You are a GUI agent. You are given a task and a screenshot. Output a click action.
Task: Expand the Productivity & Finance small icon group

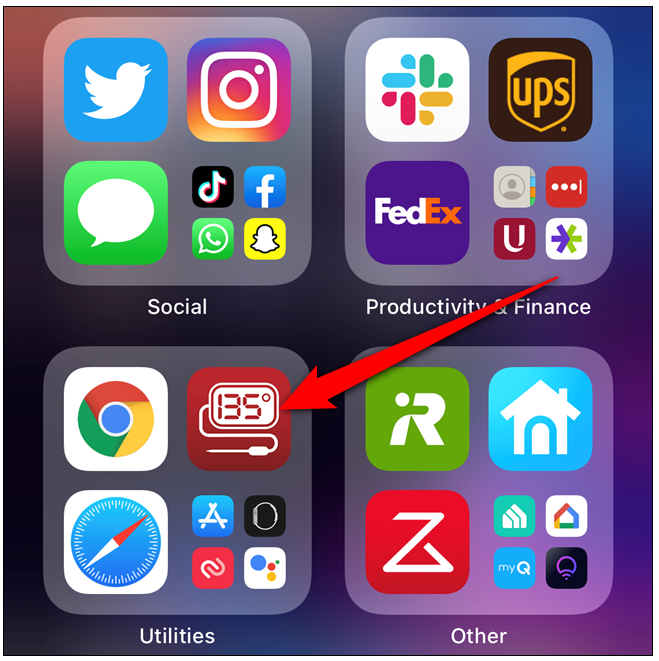540,212
